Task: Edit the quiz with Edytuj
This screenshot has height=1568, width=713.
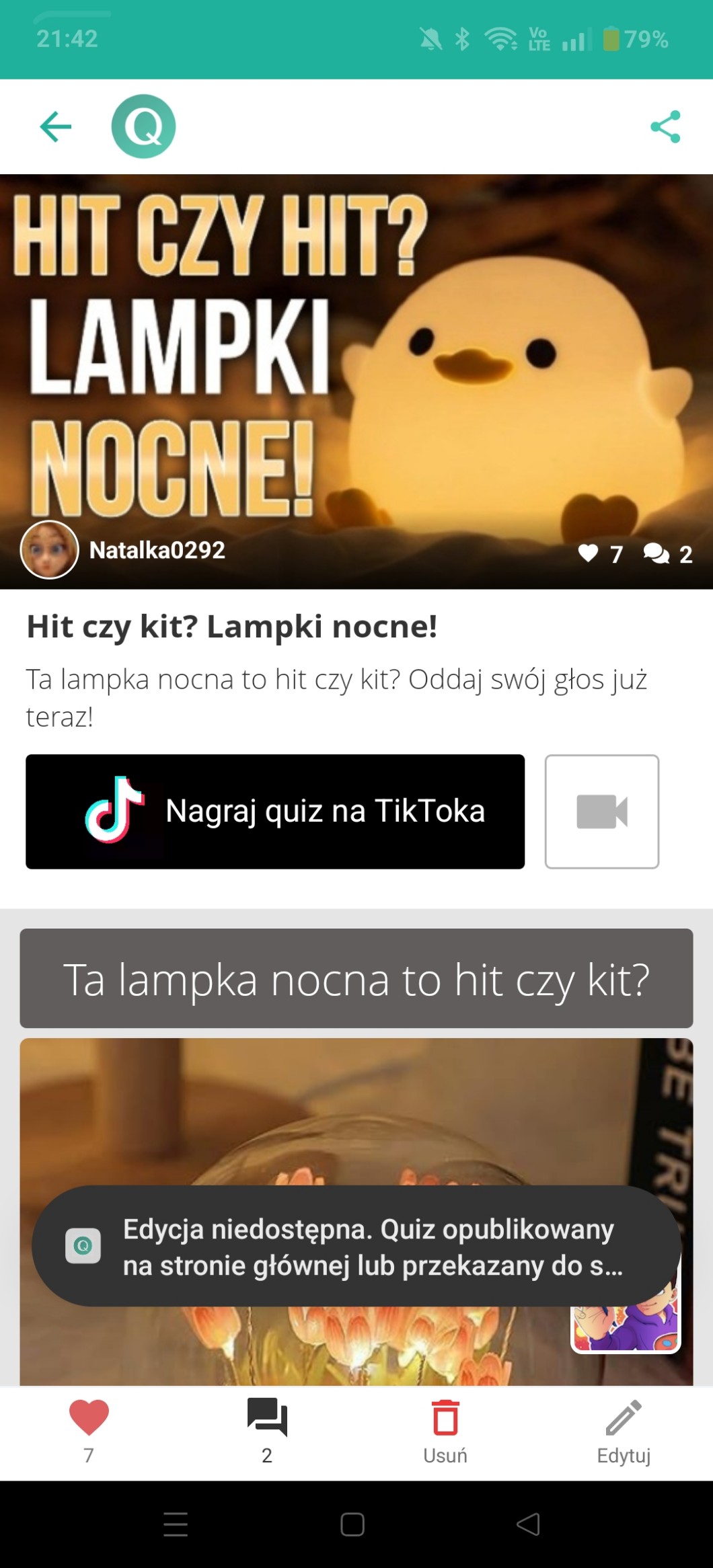Action: (x=624, y=1428)
